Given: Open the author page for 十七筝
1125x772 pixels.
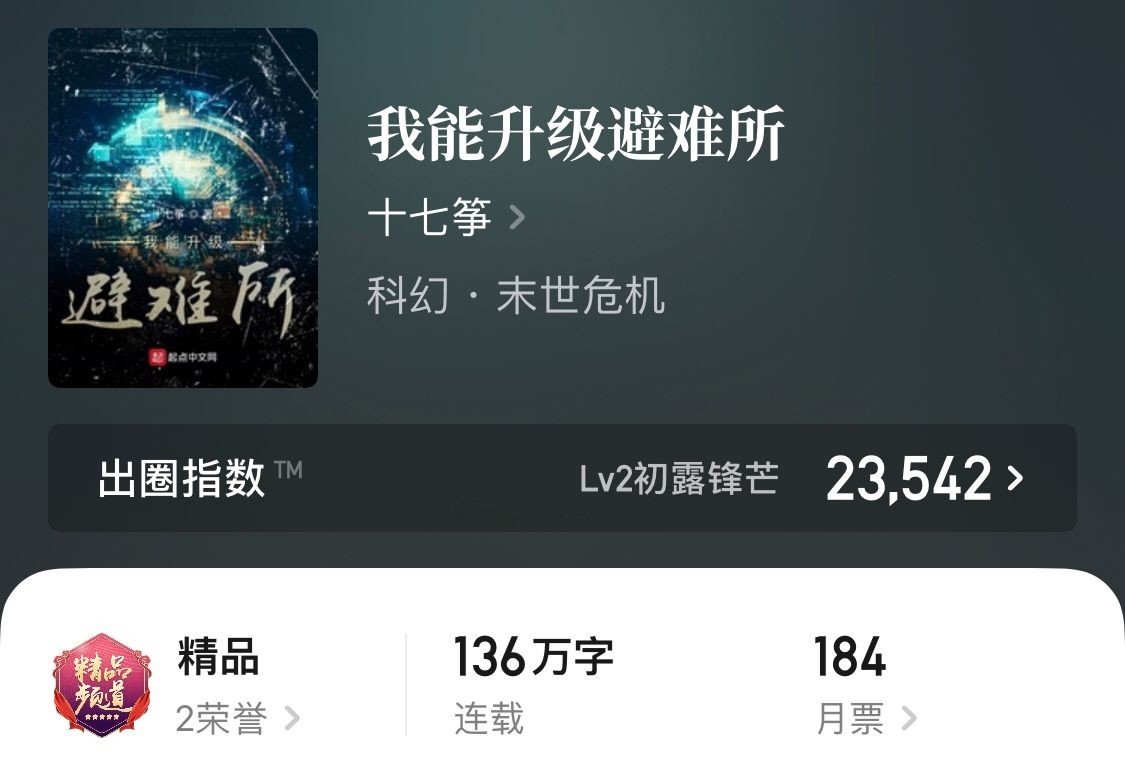Looking at the screenshot, I should pos(446,217).
